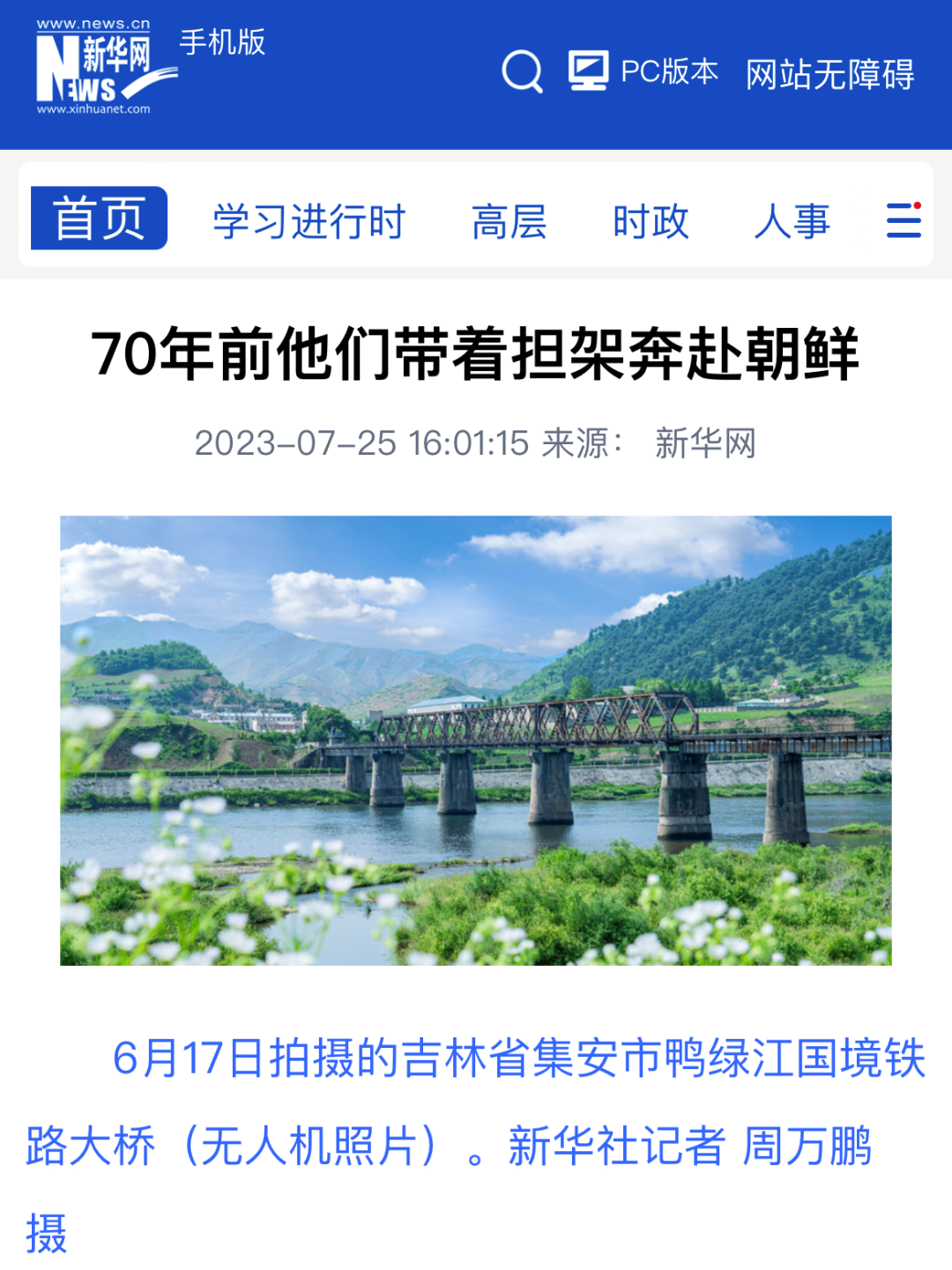Tap the 网站无障碍 accessibility option
The height and width of the screenshot is (1270, 952).
(x=831, y=72)
